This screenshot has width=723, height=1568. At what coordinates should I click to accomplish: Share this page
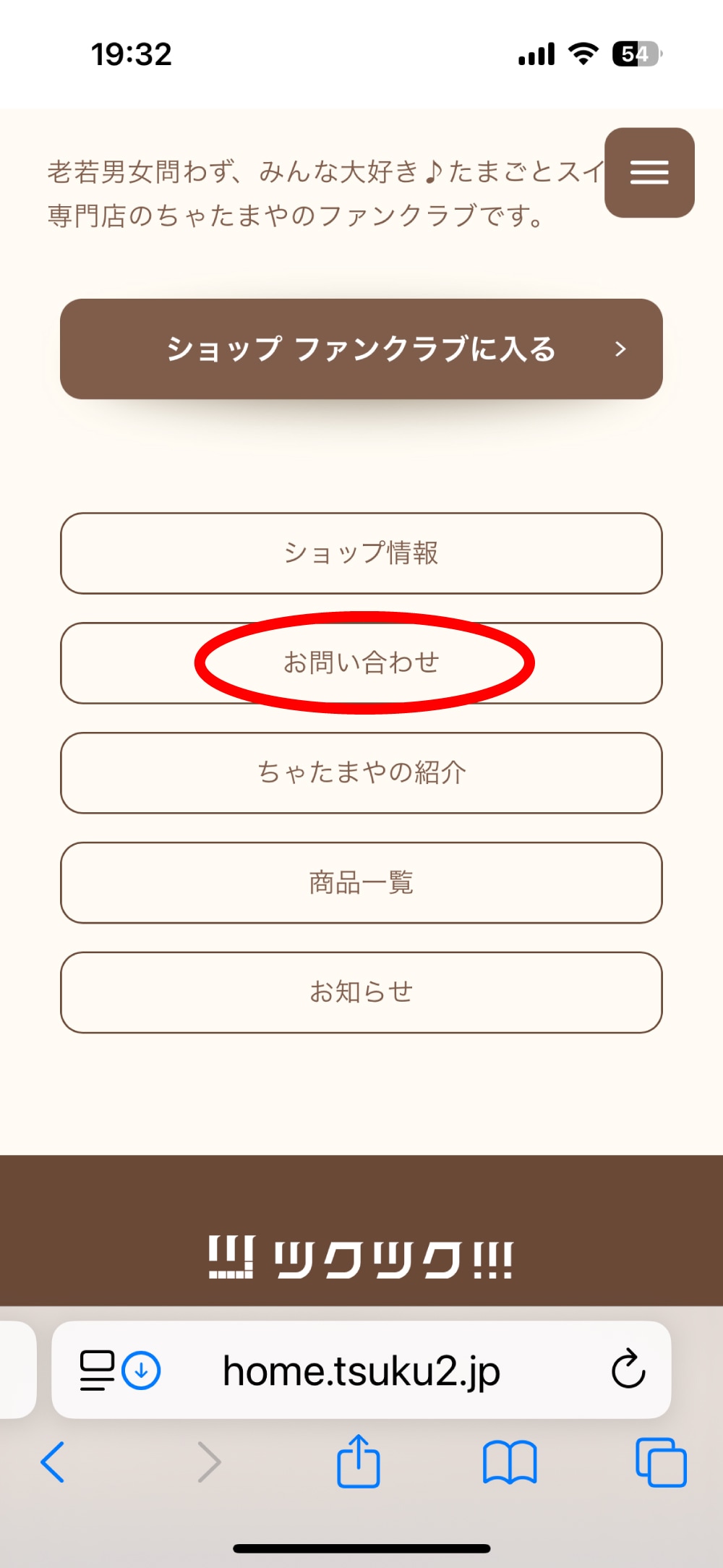358,1462
